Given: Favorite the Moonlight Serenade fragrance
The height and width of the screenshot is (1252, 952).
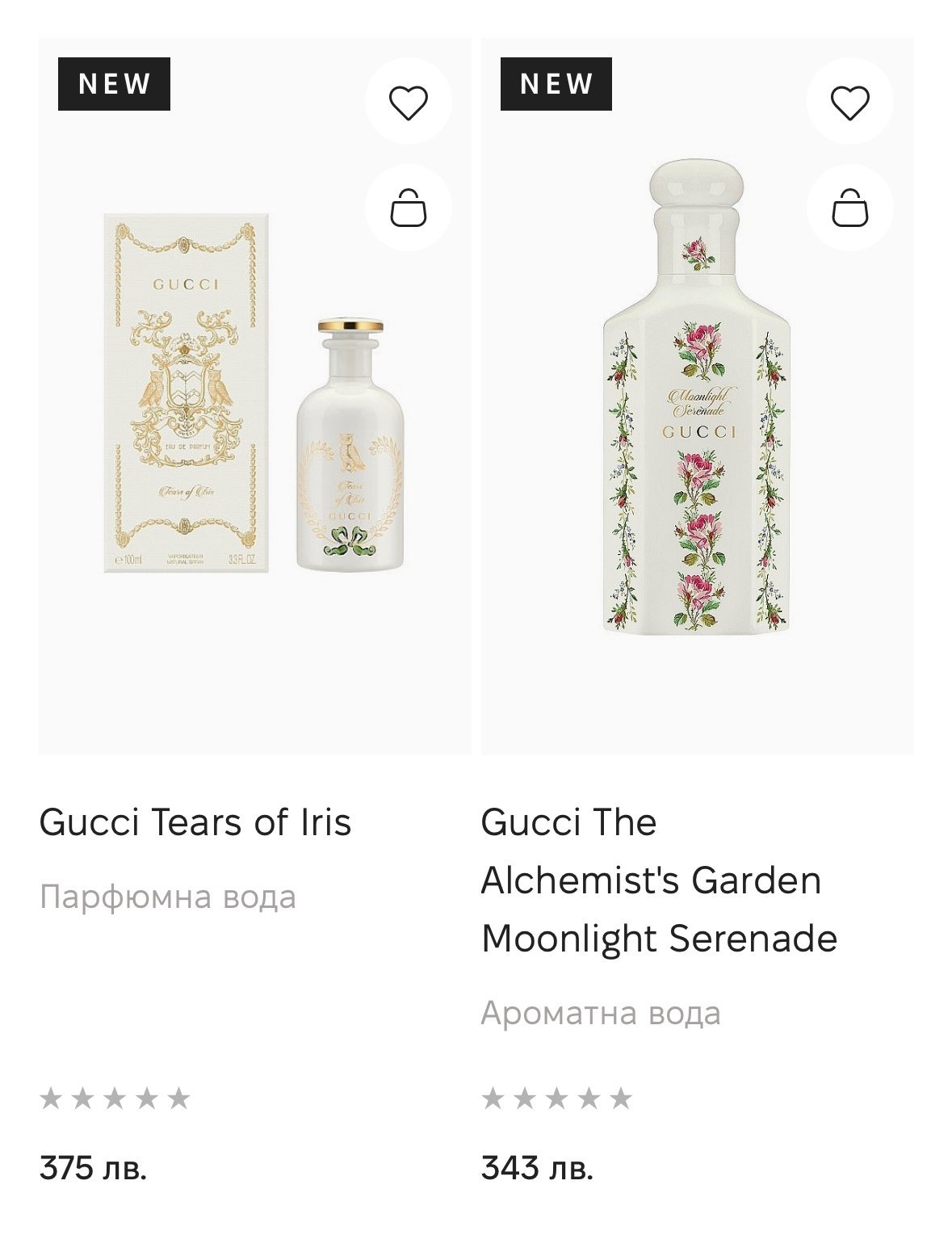Looking at the screenshot, I should (849, 103).
